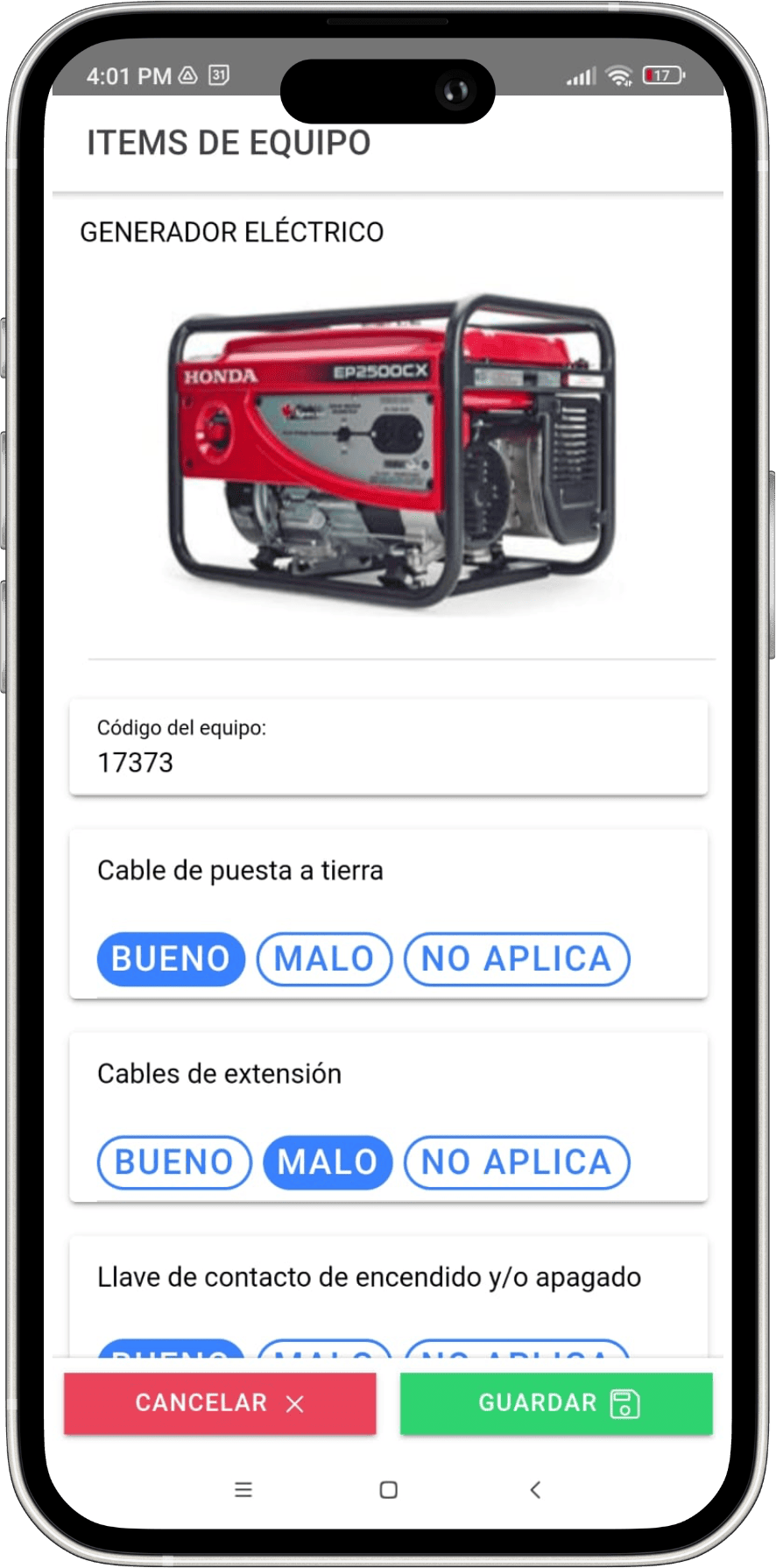Select MALO for Cables de extensión
Screen dimensions: 776x1568
coord(328,1162)
